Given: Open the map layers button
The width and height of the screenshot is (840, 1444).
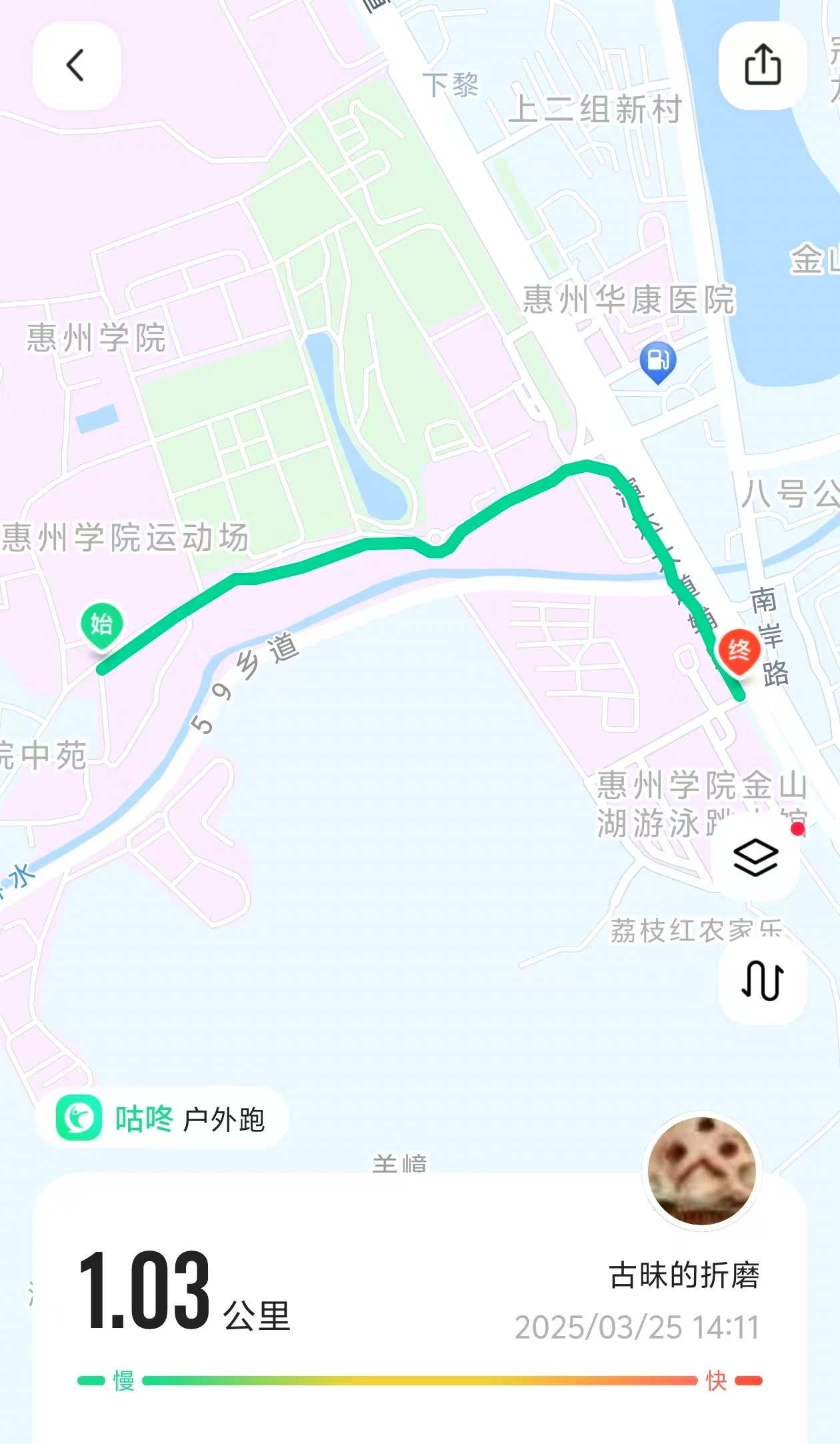Looking at the screenshot, I should (756, 858).
